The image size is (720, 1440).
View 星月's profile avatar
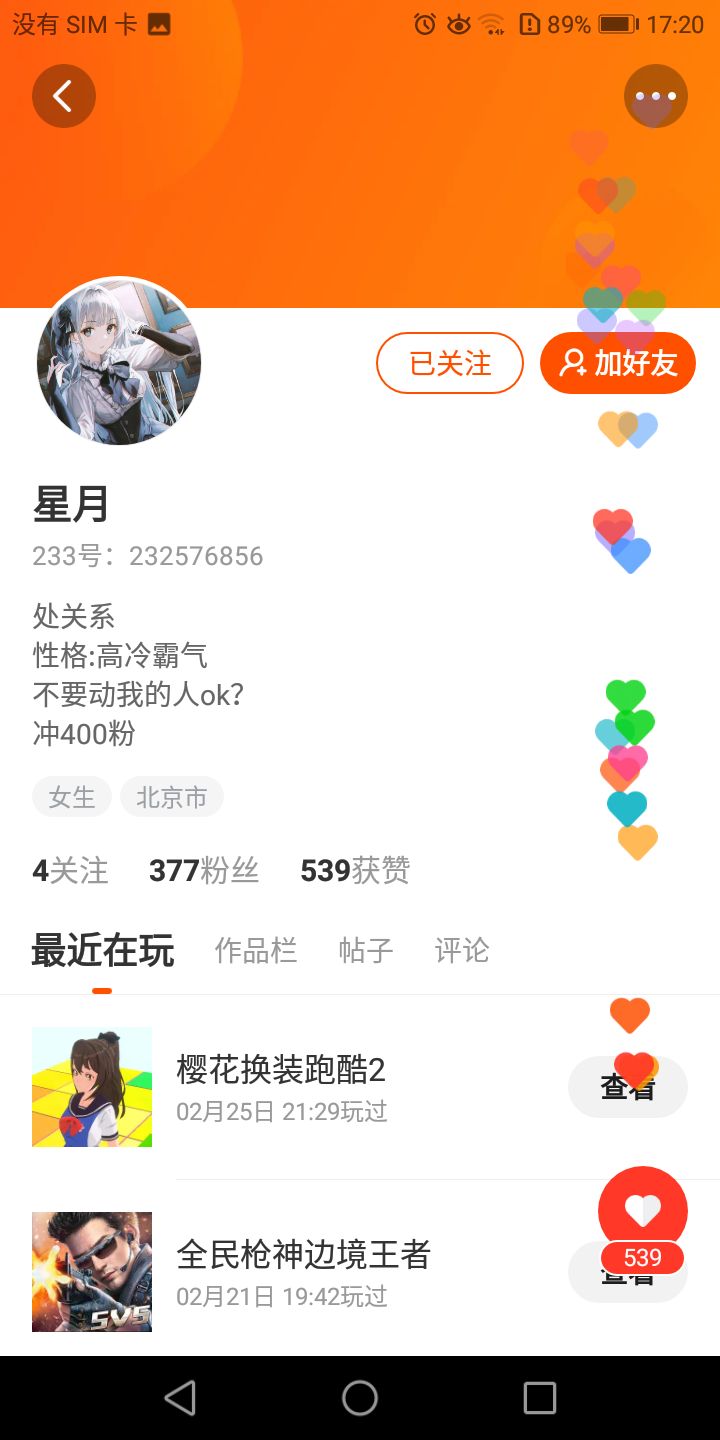(119, 361)
